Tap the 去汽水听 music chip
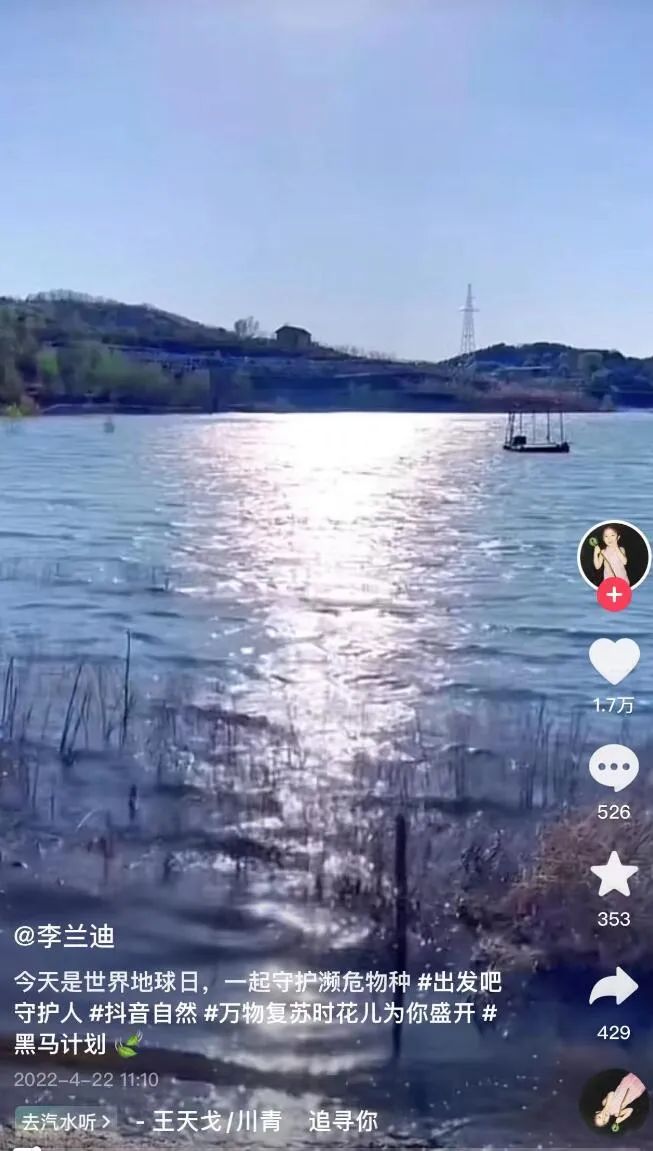 point(66,1121)
